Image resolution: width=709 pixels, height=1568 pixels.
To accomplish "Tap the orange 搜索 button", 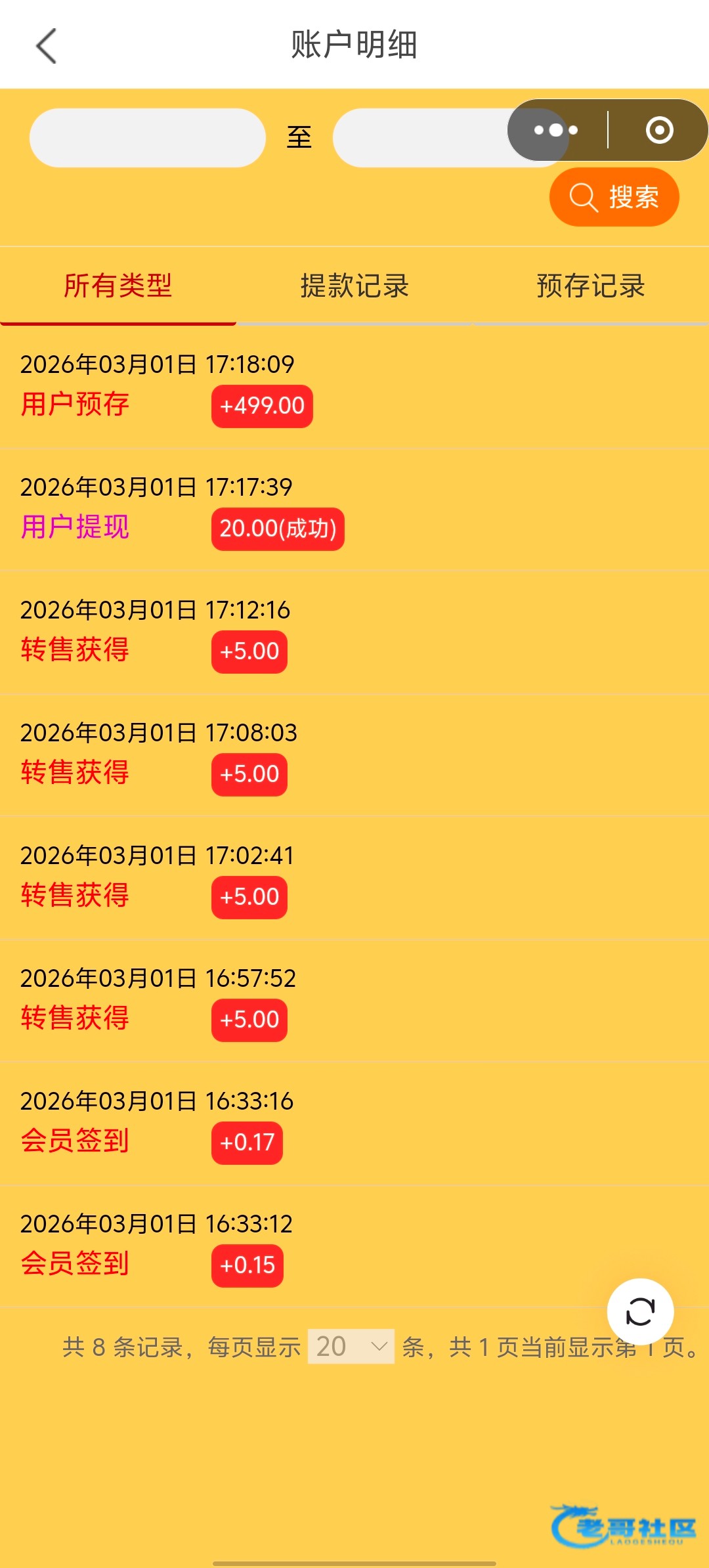I will tap(614, 197).
